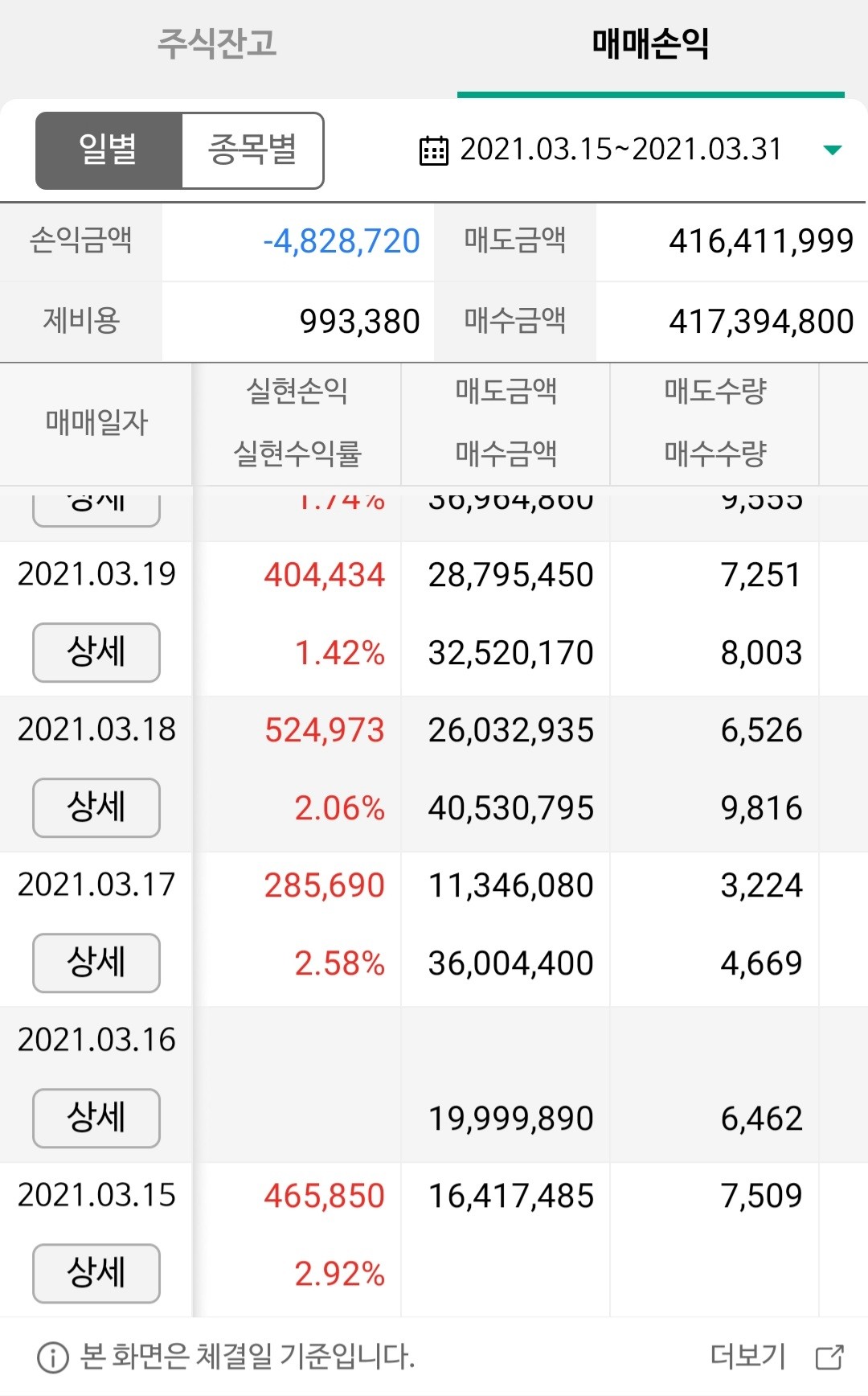
Task: Switch to the 주식잔고 tab
Action: point(217,43)
